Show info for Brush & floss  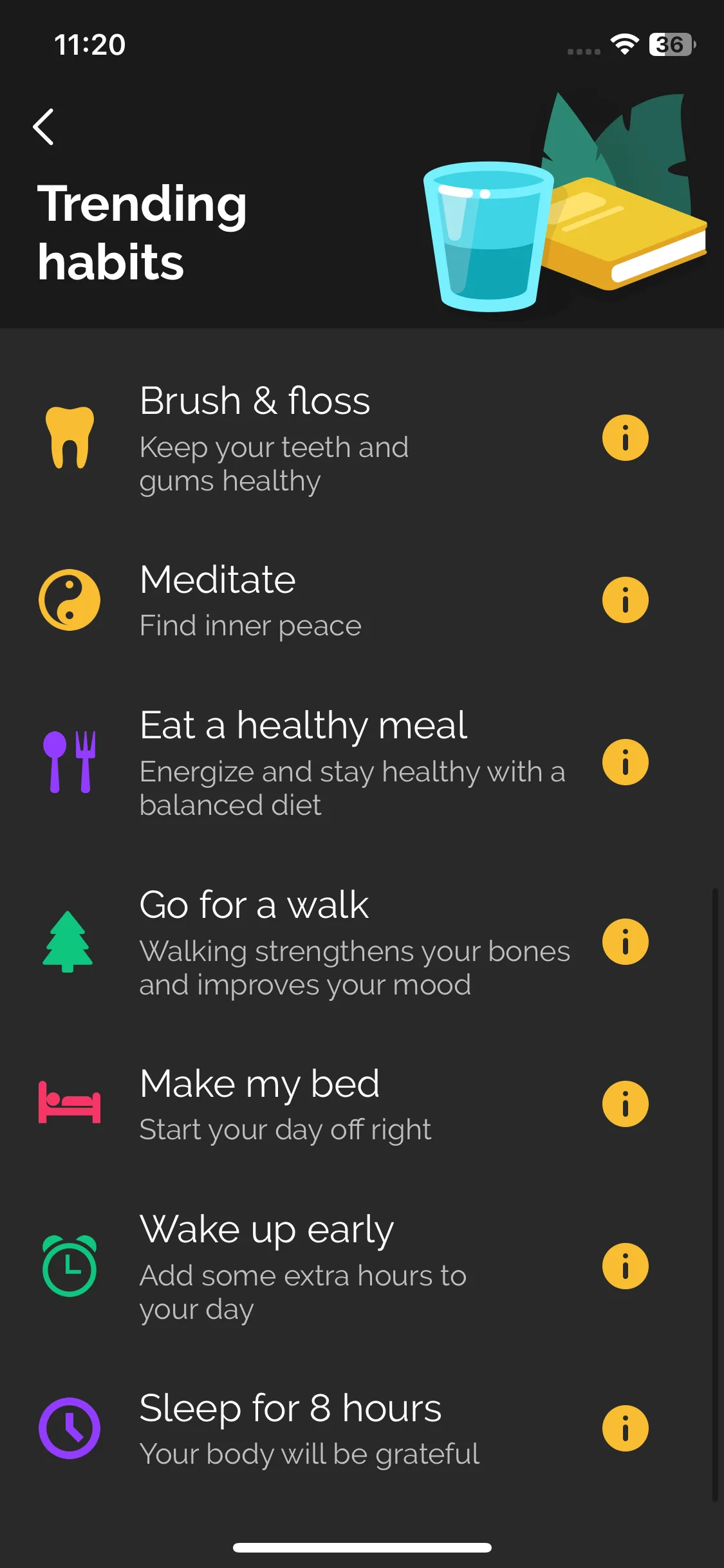point(625,438)
